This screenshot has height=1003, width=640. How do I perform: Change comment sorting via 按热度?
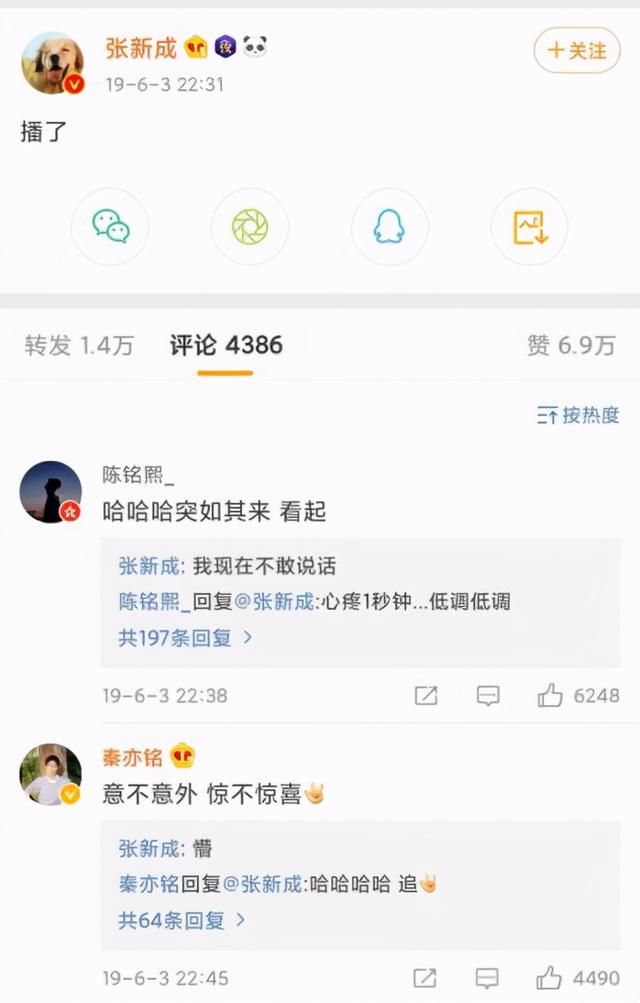579,415
